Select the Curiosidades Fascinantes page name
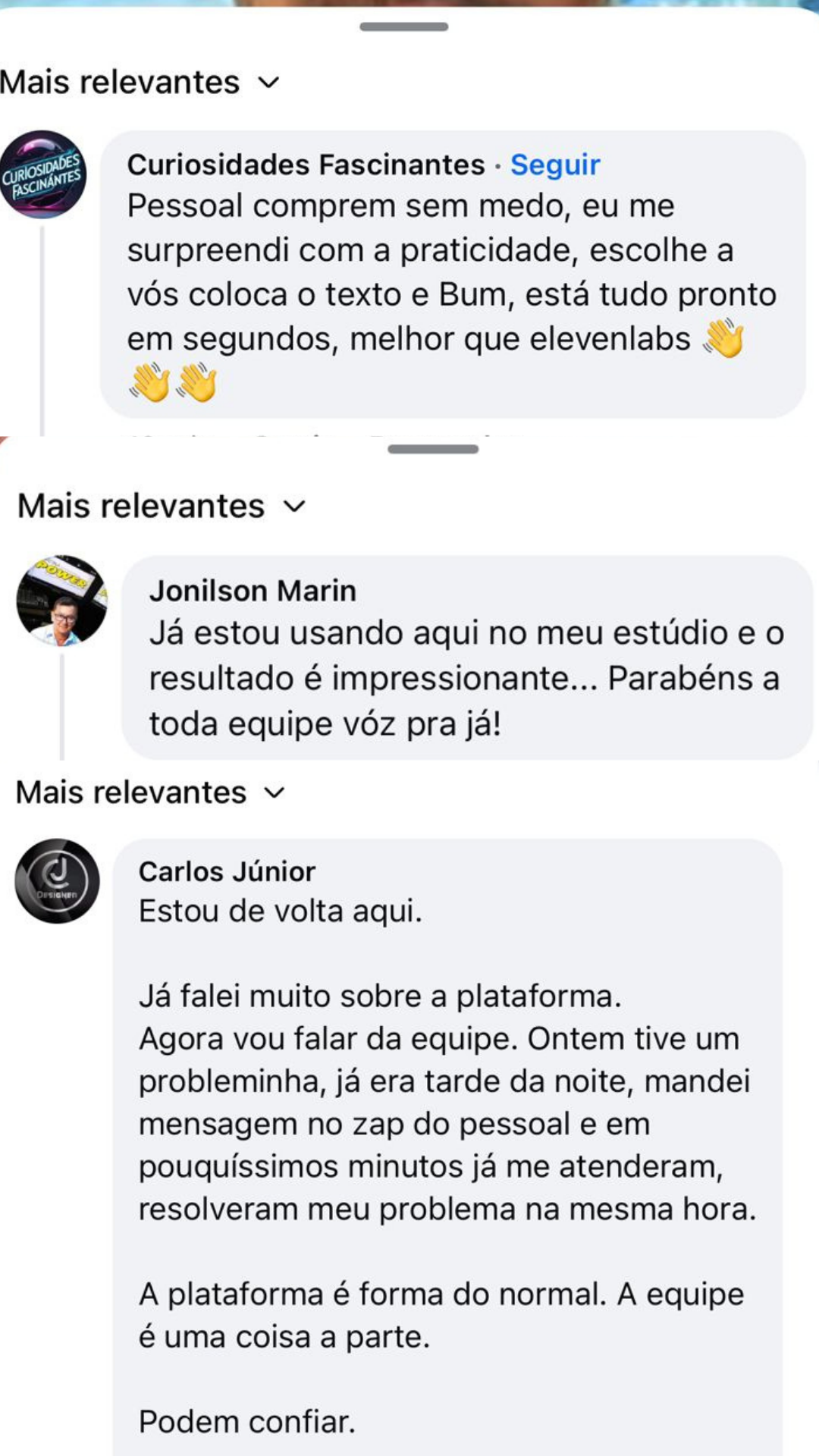 click(x=306, y=165)
